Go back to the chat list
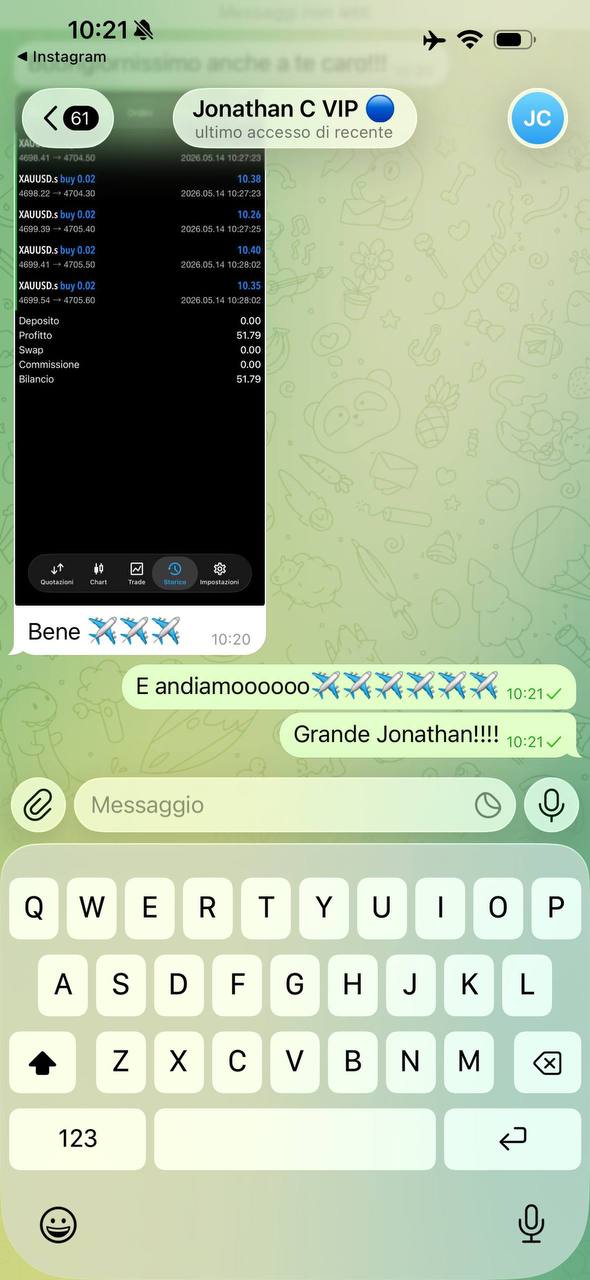 tap(68, 119)
